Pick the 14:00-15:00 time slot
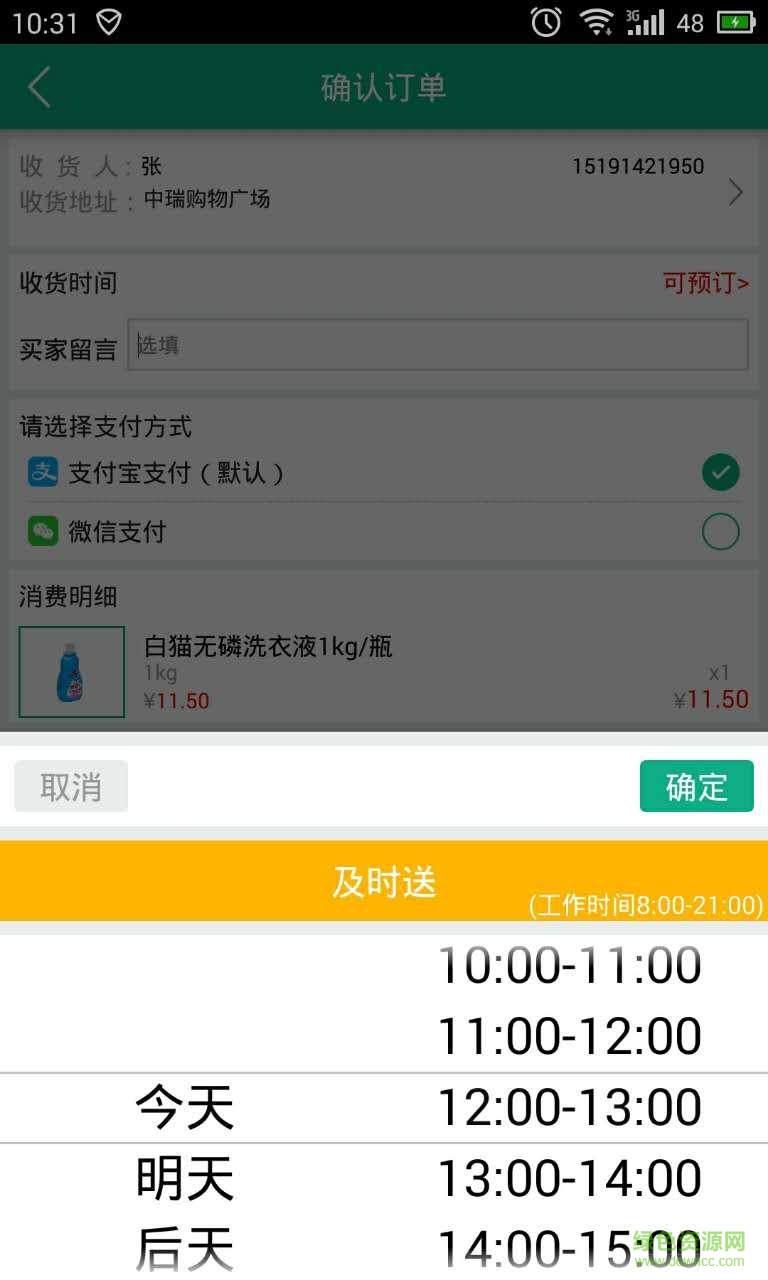The width and height of the screenshot is (768, 1280). point(569,1248)
